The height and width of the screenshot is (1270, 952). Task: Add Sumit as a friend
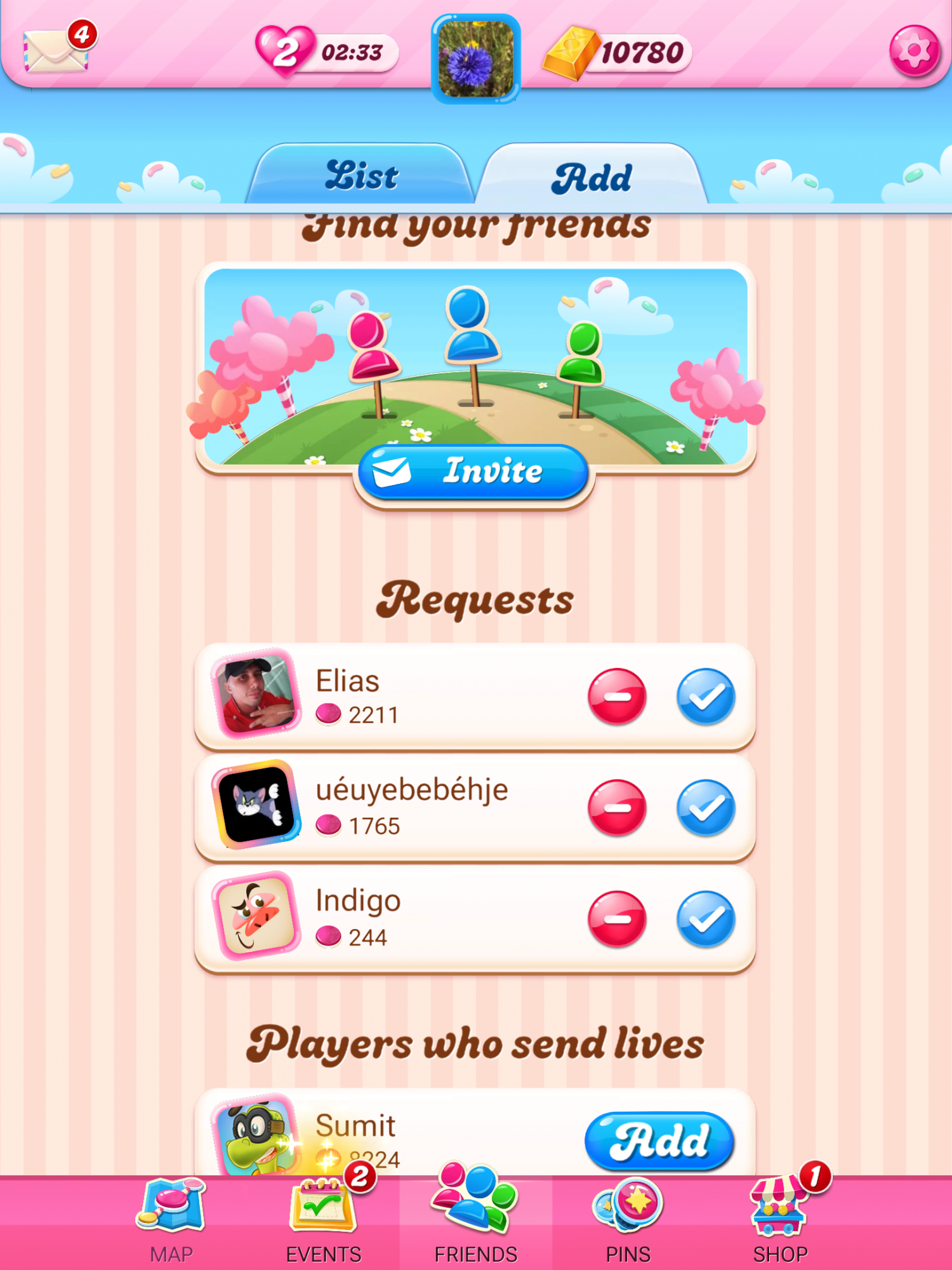pyautogui.click(x=659, y=1140)
